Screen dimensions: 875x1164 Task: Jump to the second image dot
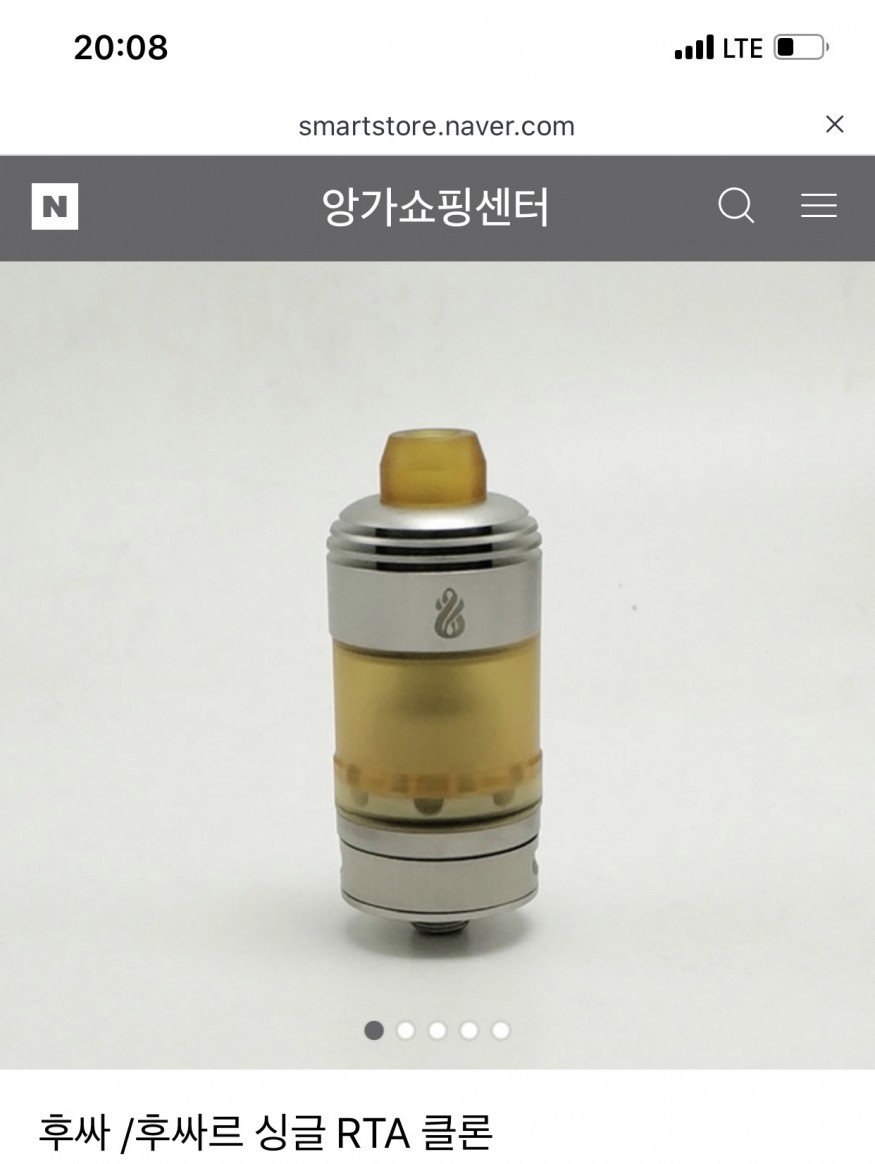click(405, 1030)
